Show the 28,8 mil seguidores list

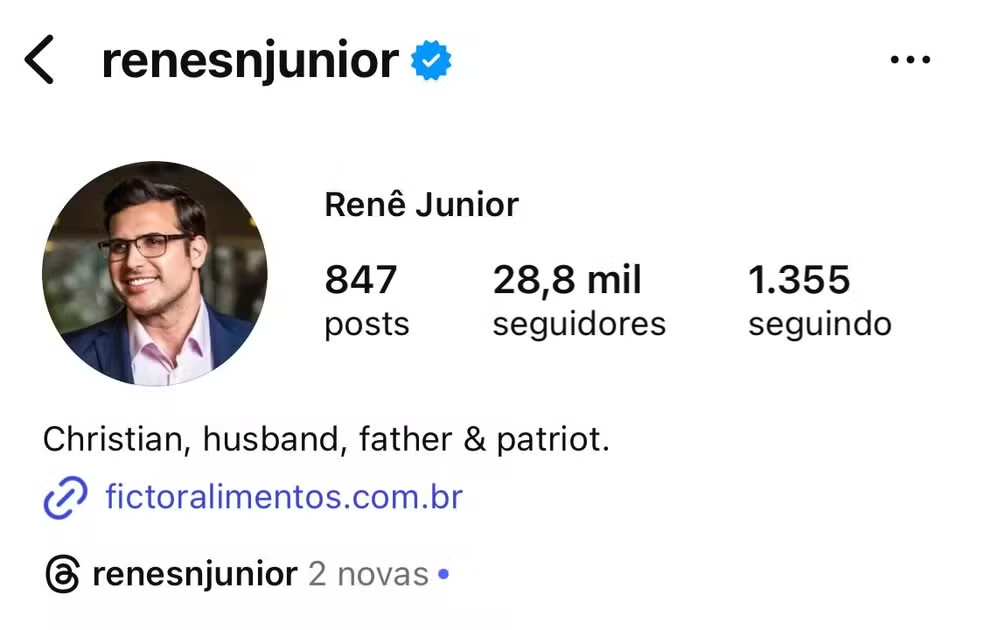[578, 300]
